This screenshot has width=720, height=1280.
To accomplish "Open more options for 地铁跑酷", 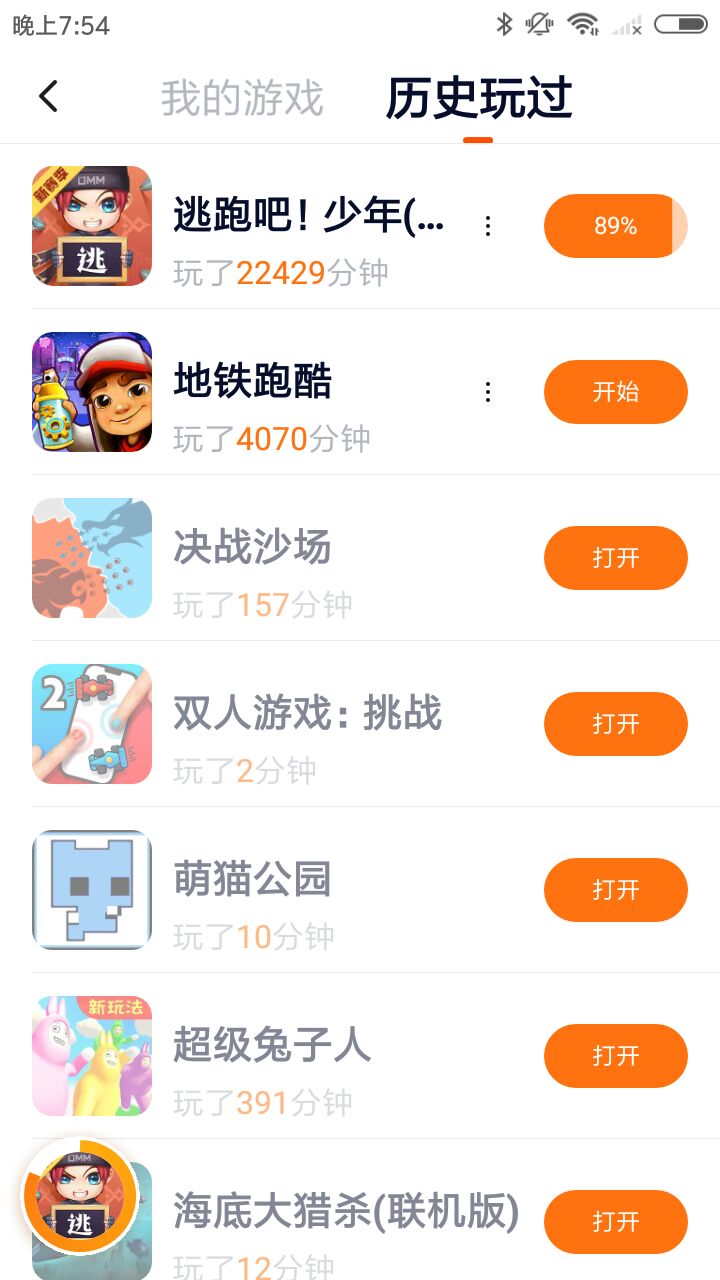I will (488, 392).
